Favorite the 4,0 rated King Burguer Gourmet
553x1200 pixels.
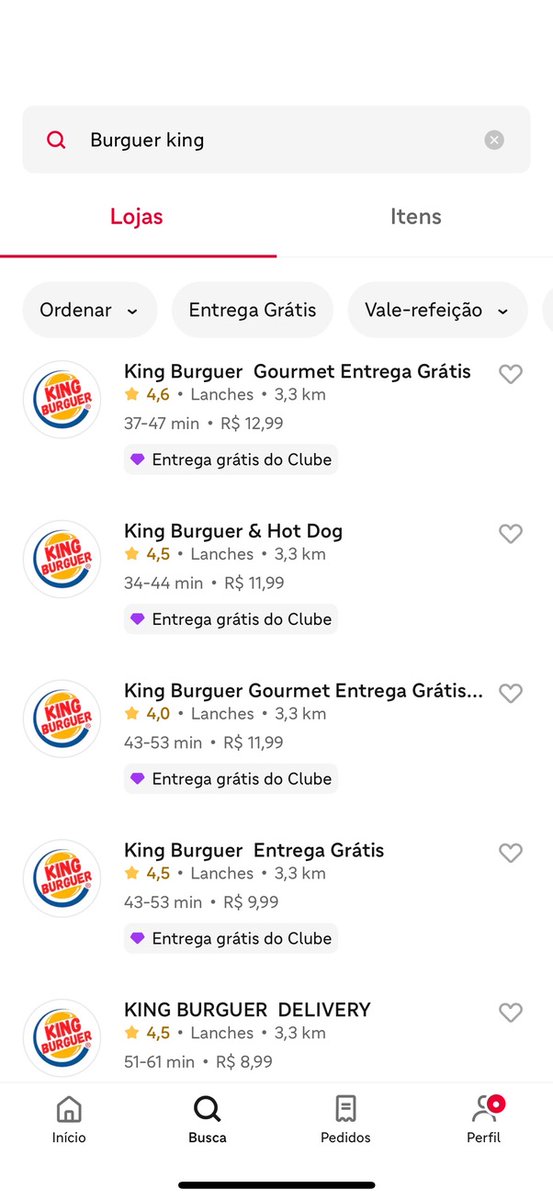tap(511, 693)
